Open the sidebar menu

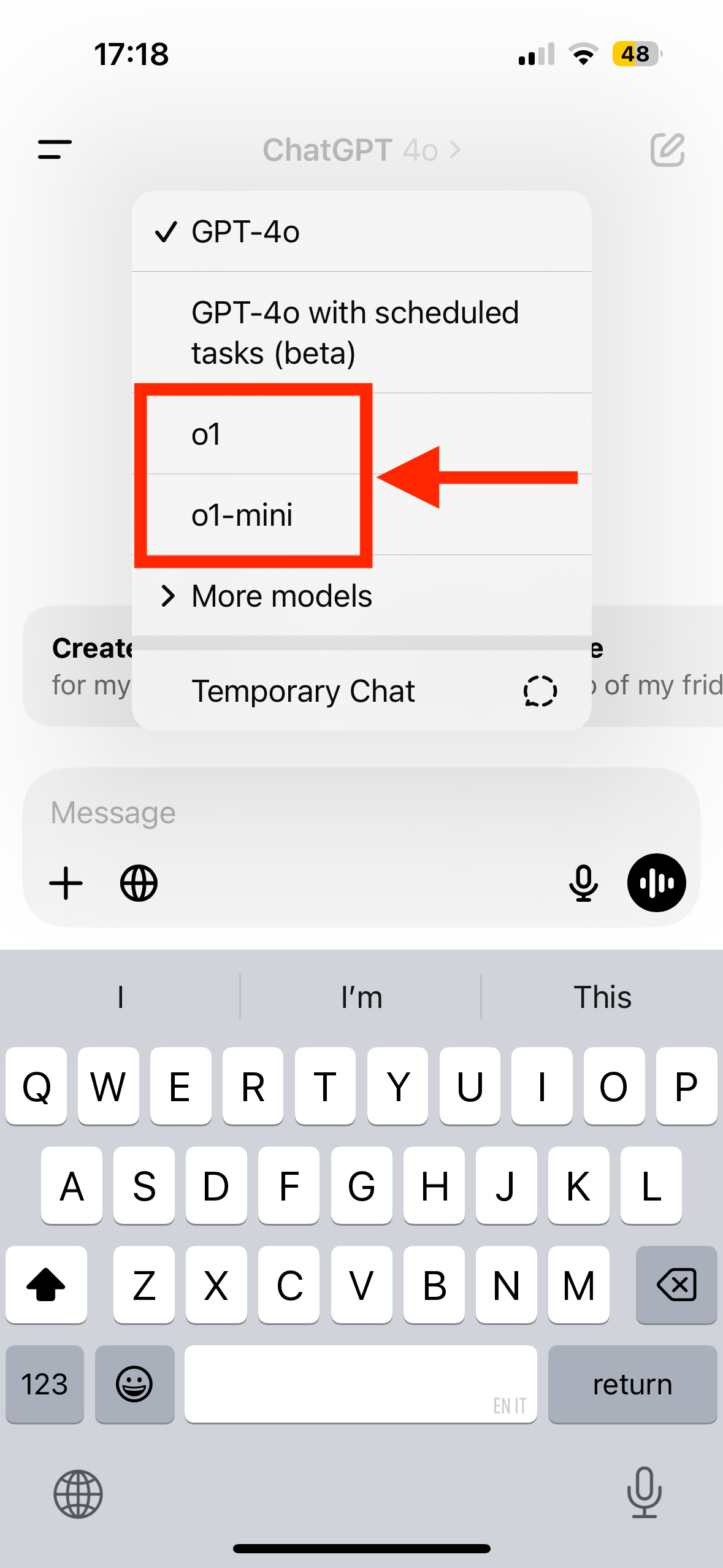pyautogui.click(x=55, y=150)
